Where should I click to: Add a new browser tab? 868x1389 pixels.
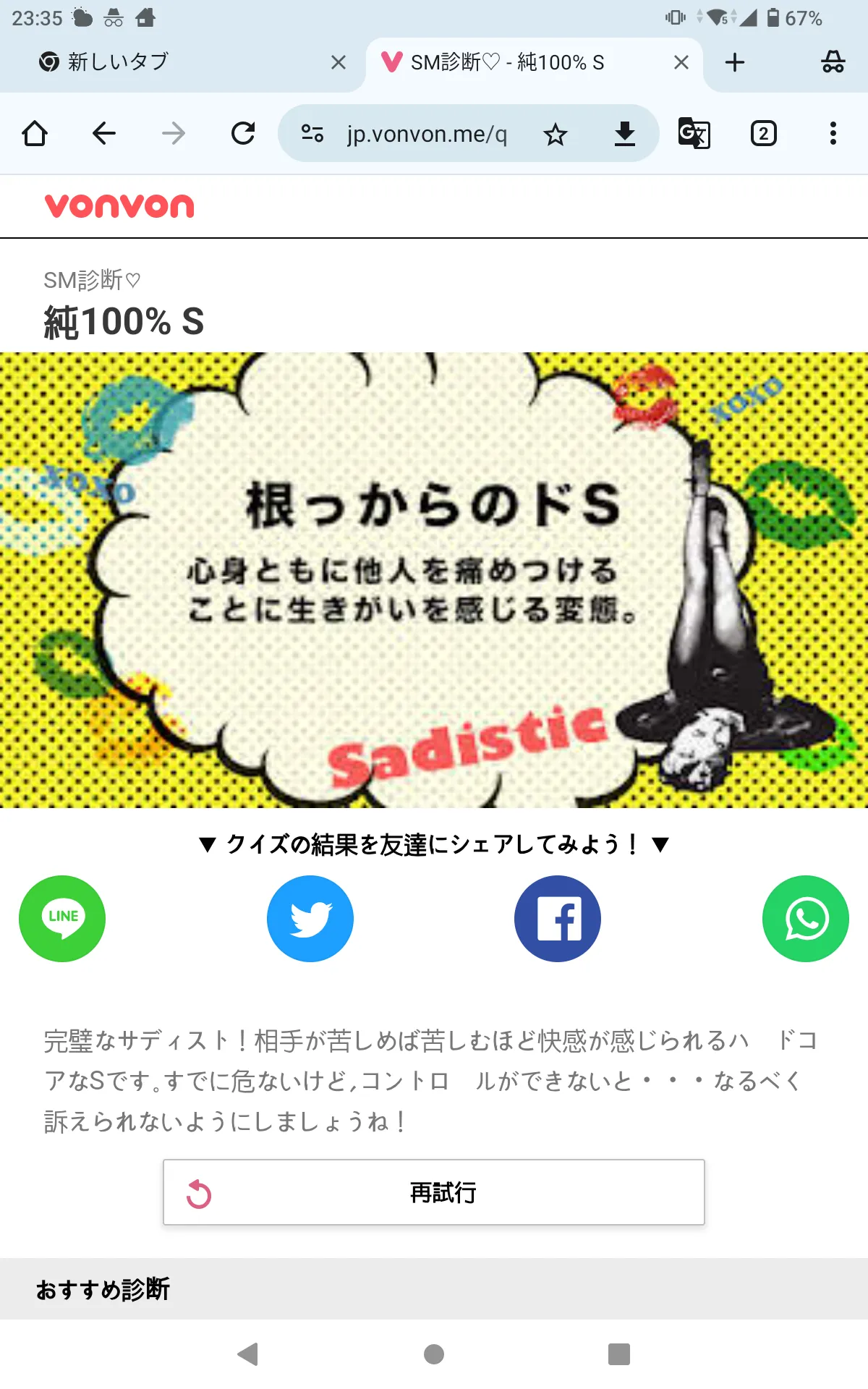(734, 63)
